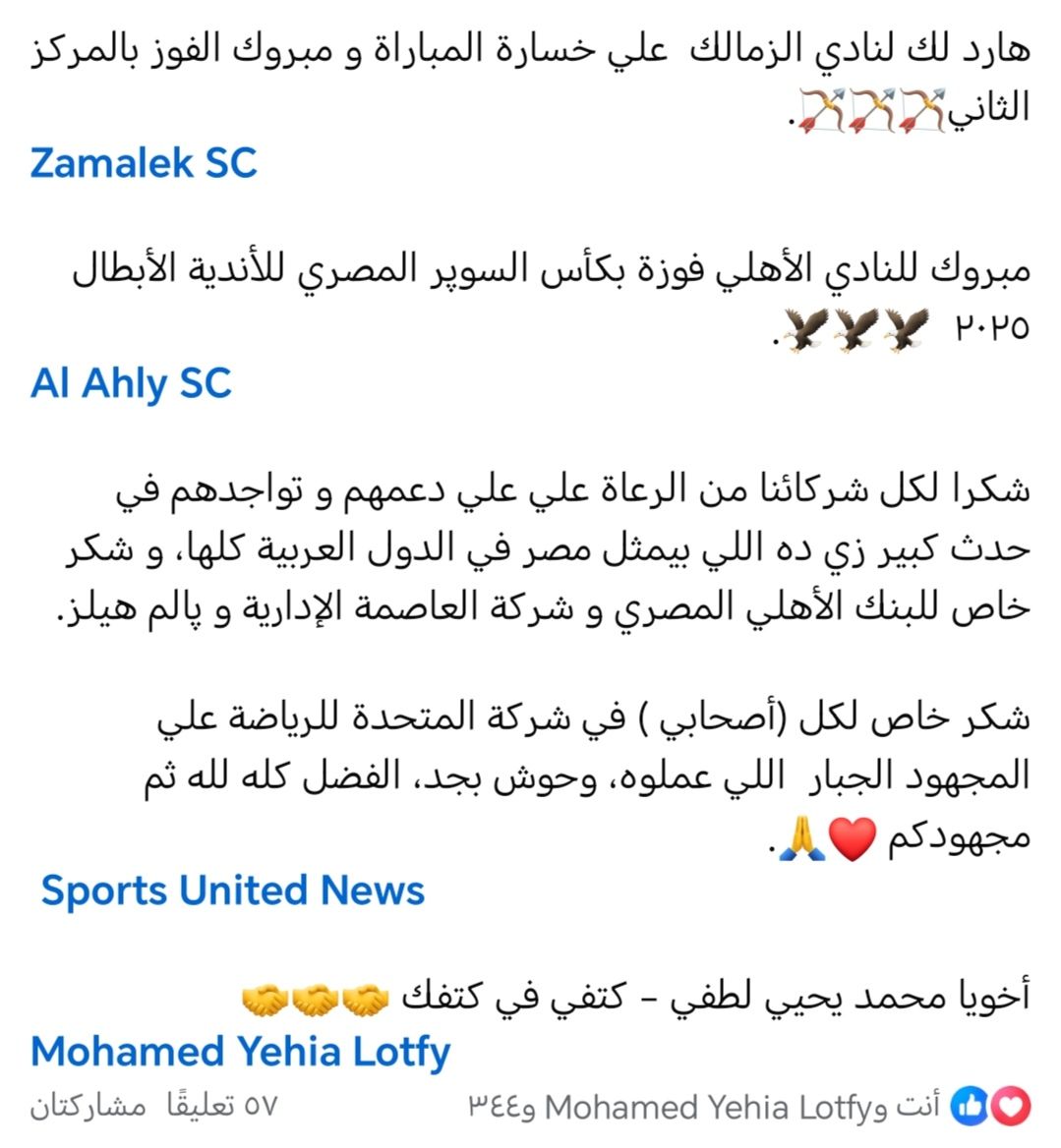Open the Sports United News page
This screenshot has height=1148, width=1061.
(232, 890)
